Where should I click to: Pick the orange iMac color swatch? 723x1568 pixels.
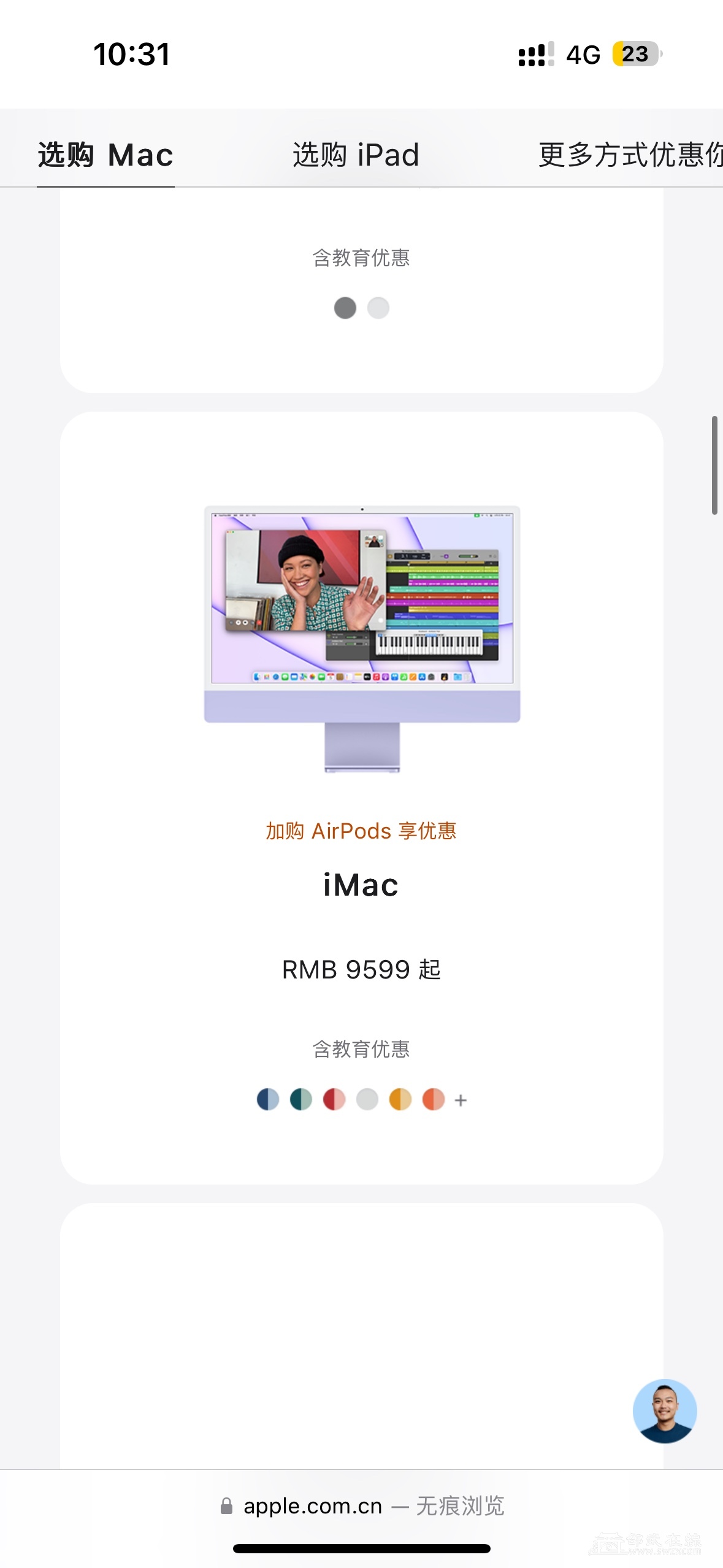click(433, 1099)
